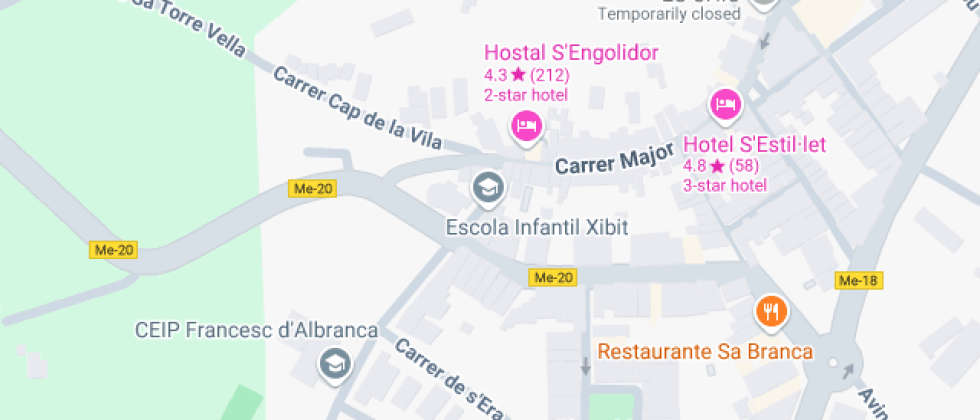The height and width of the screenshot is (420, 980).
Task: Open the Hostal S'Engolidor hotel pin
Action: (x=526, y=126)
